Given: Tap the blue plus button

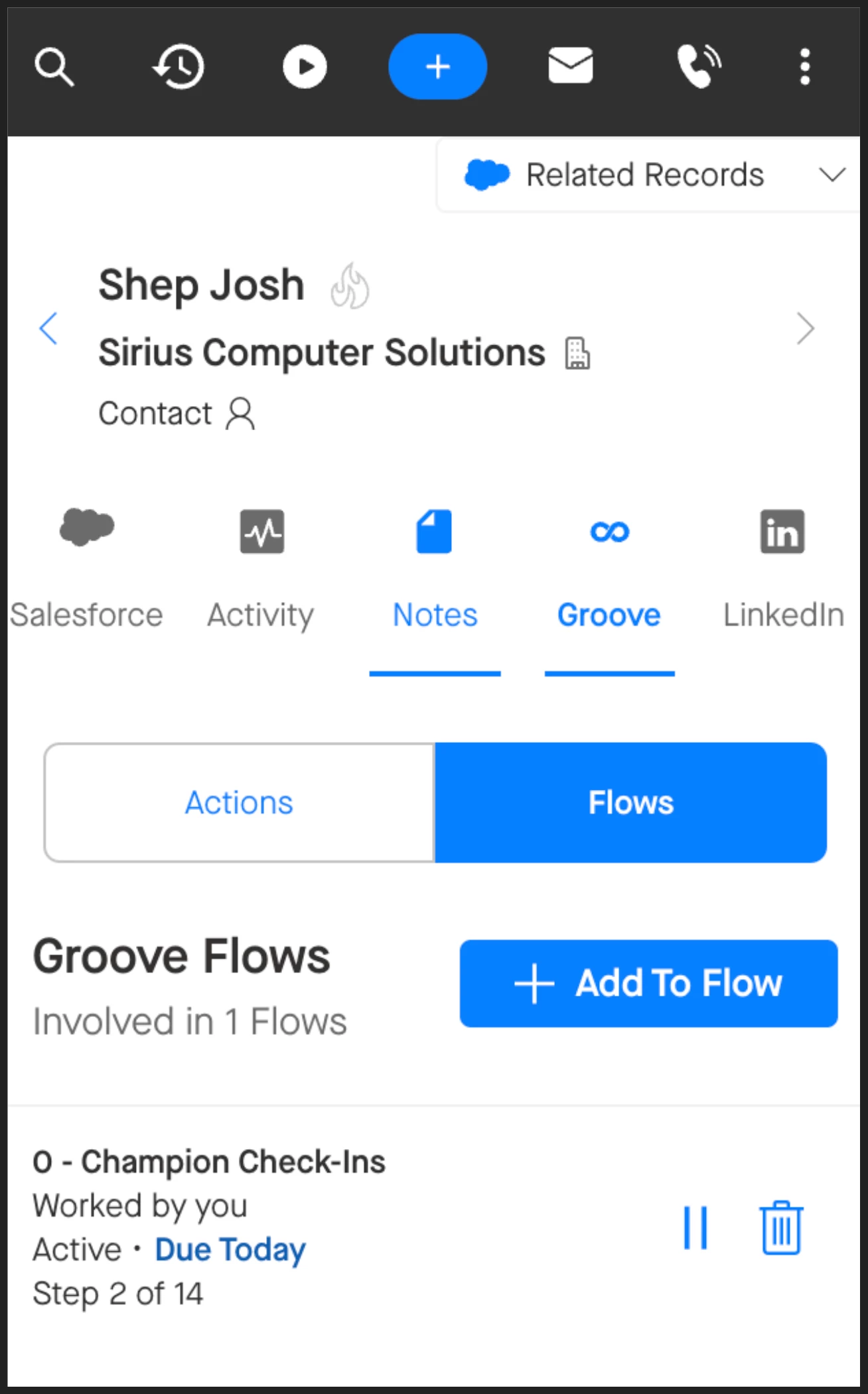Looking at the screenshot, I should [437, 67].
